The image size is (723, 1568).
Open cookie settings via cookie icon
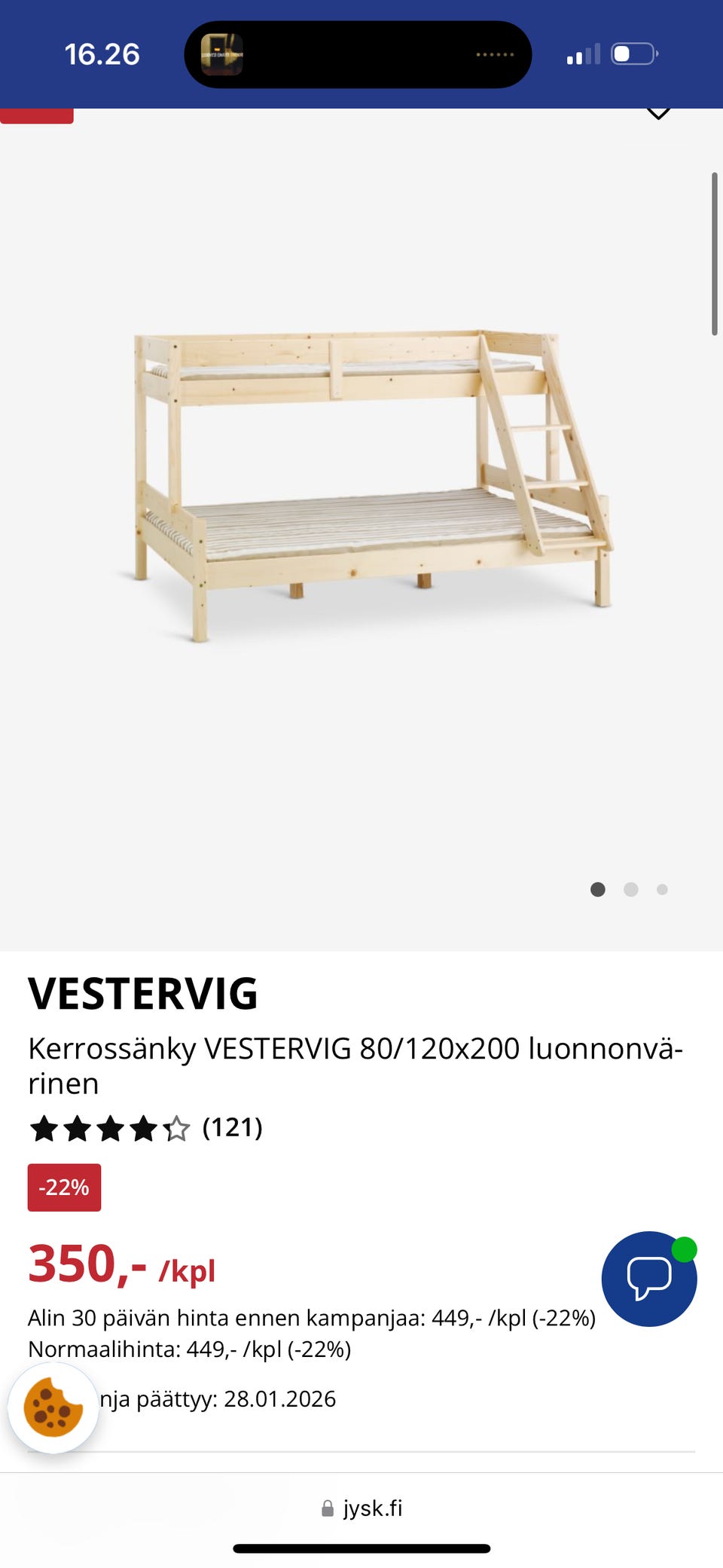pos(53,1408)
